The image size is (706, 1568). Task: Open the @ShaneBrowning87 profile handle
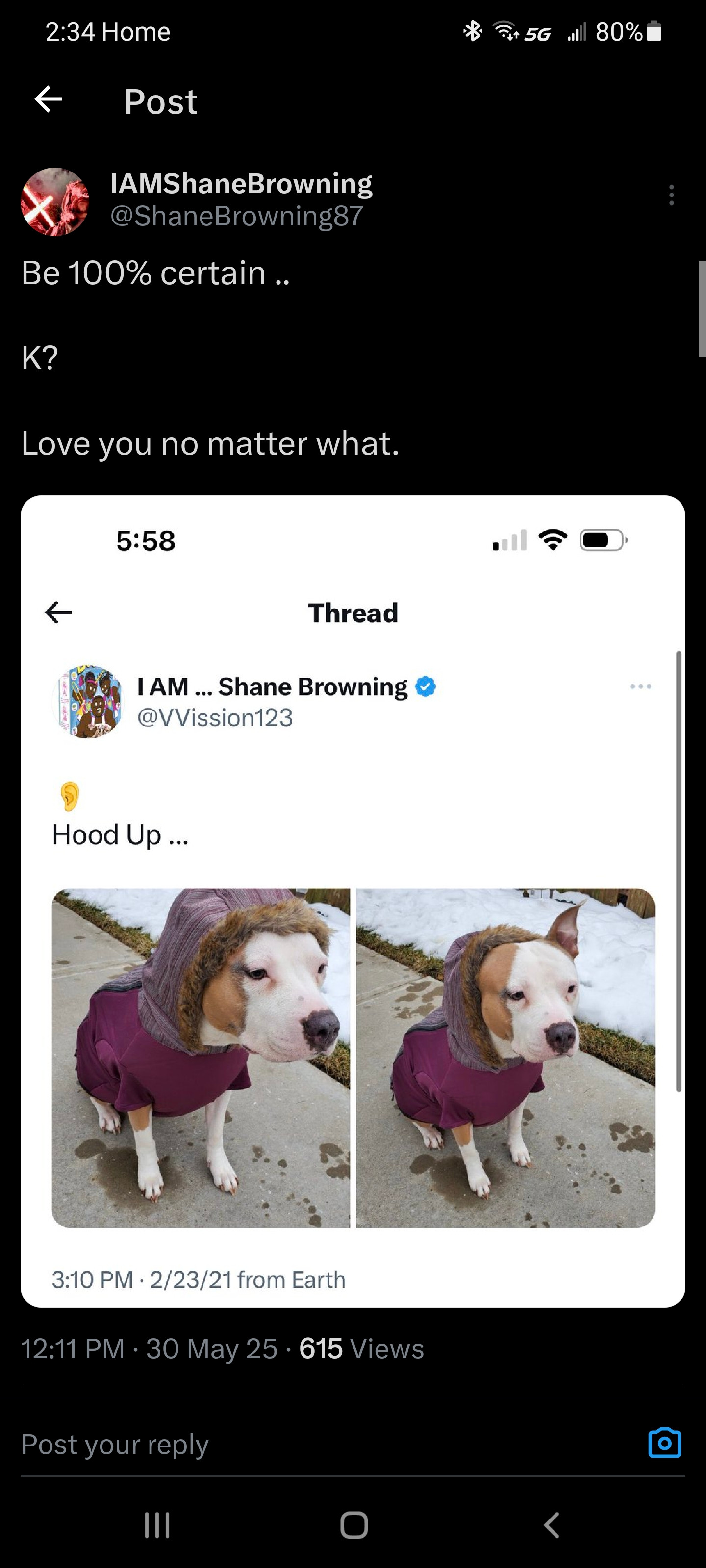[x=236, y=217]
